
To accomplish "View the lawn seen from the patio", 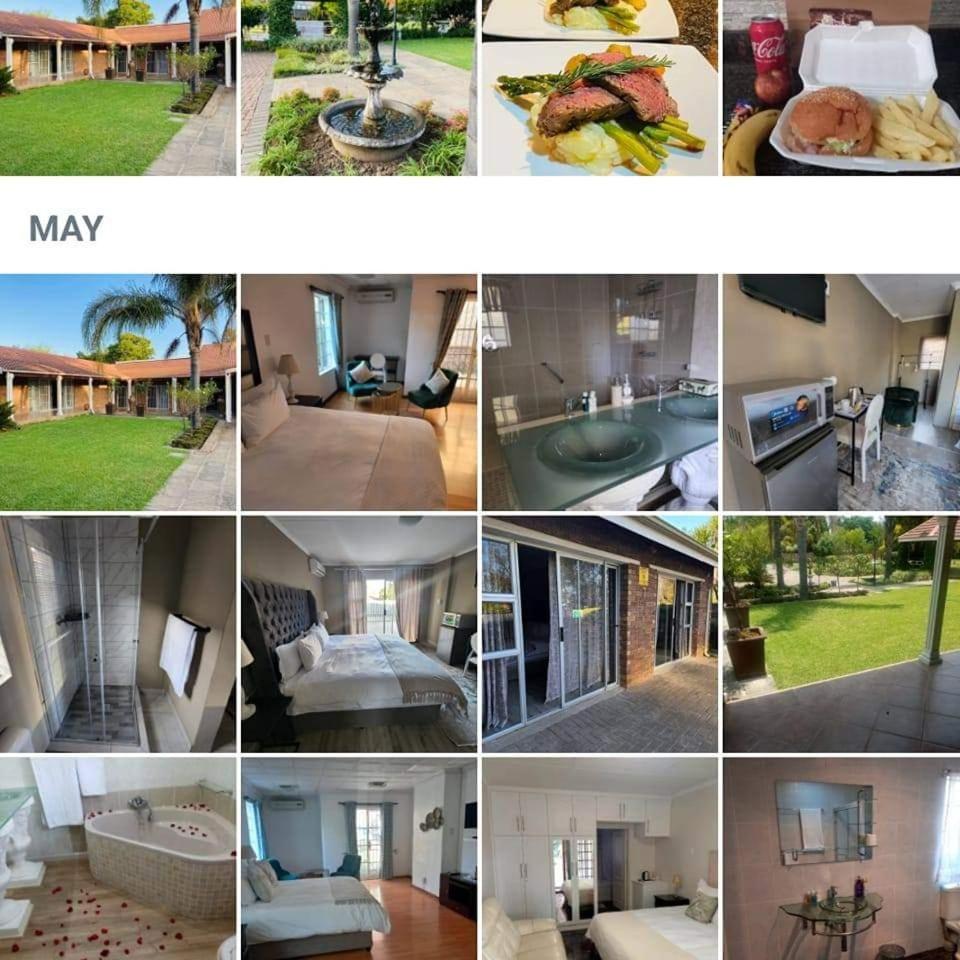I will tap(840, 633).
